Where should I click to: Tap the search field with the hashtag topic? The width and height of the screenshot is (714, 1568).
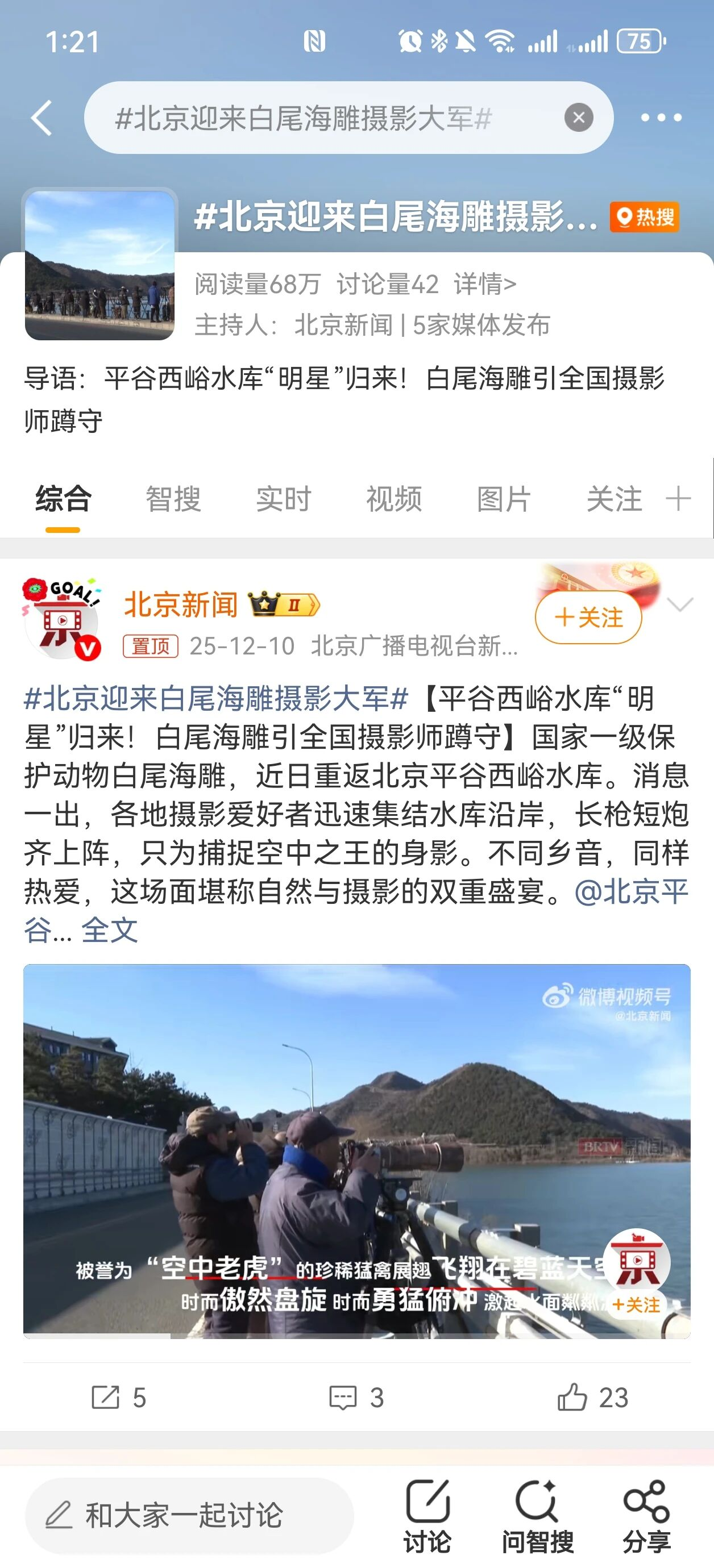(x=317, y=118)
